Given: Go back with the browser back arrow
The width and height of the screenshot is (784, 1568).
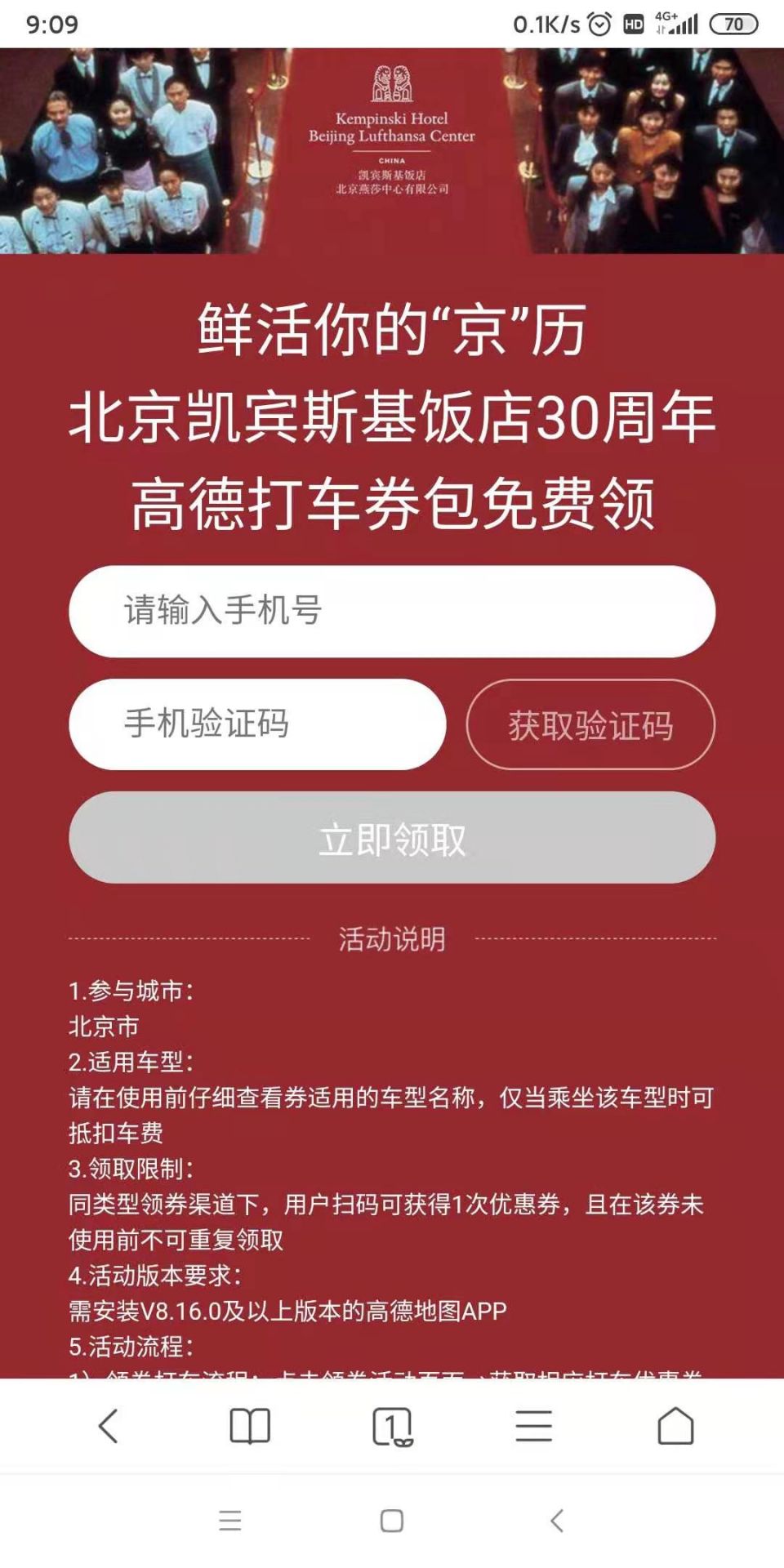Looking at the screenshot, I should (109, 1427).
